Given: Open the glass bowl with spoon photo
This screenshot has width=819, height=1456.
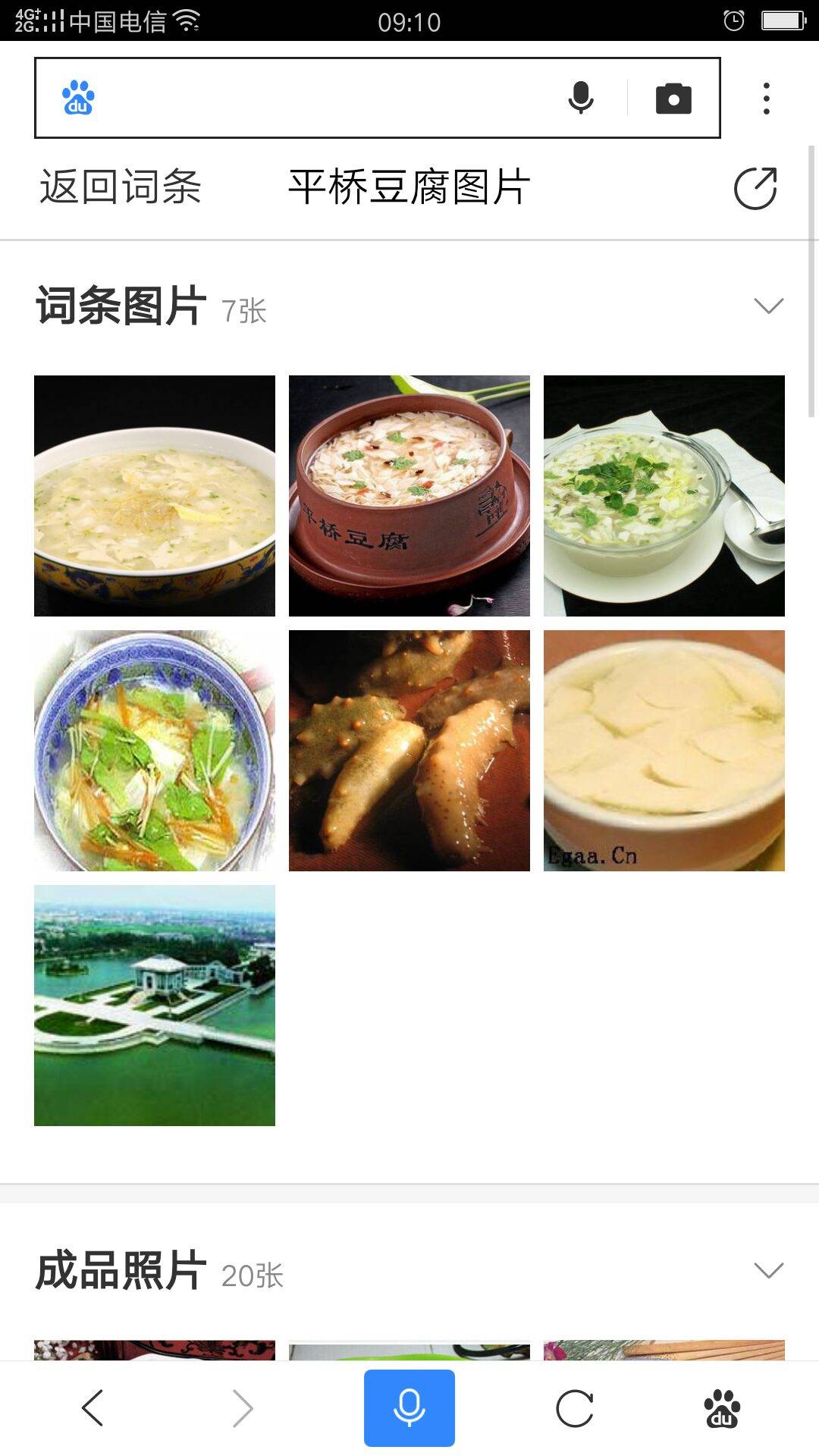Looking at the screenshot, I should 664,496.
